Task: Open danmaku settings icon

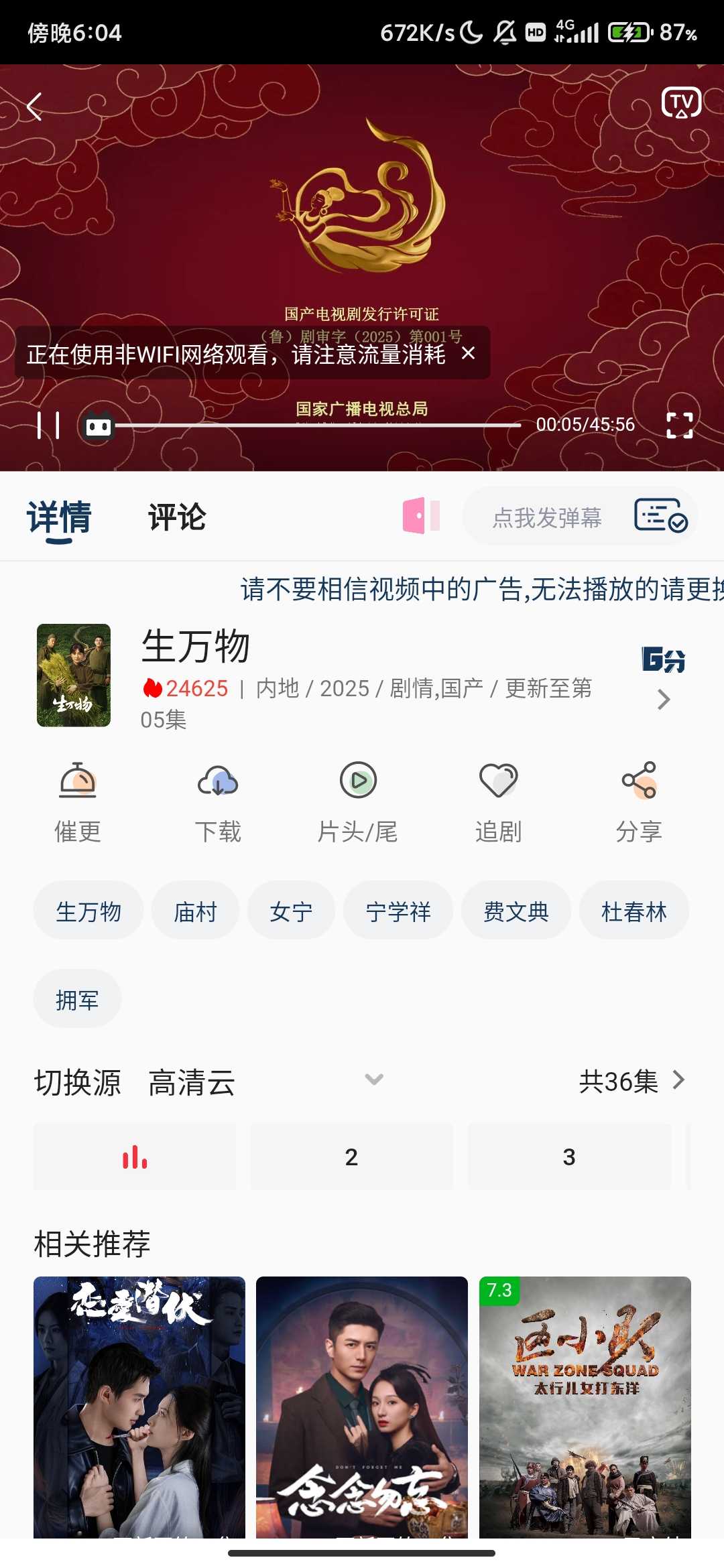Action: pos(660,516)
